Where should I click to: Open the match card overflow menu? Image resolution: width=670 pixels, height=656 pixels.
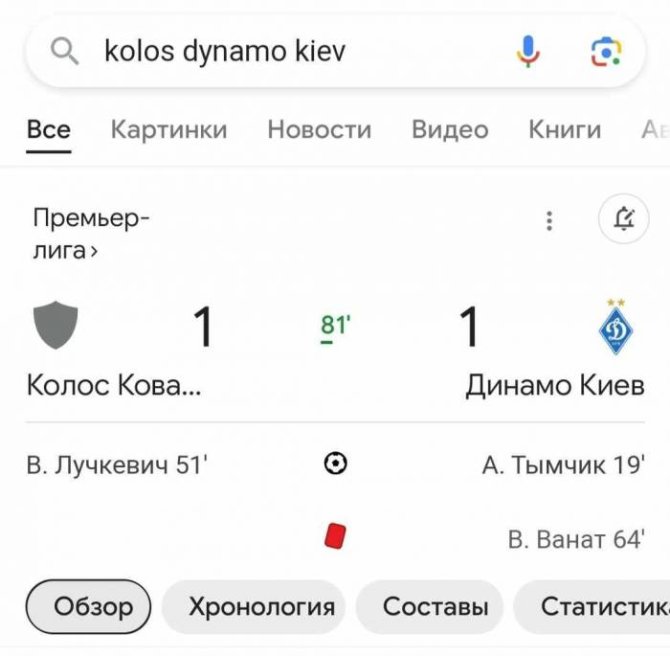pos(549,220)
